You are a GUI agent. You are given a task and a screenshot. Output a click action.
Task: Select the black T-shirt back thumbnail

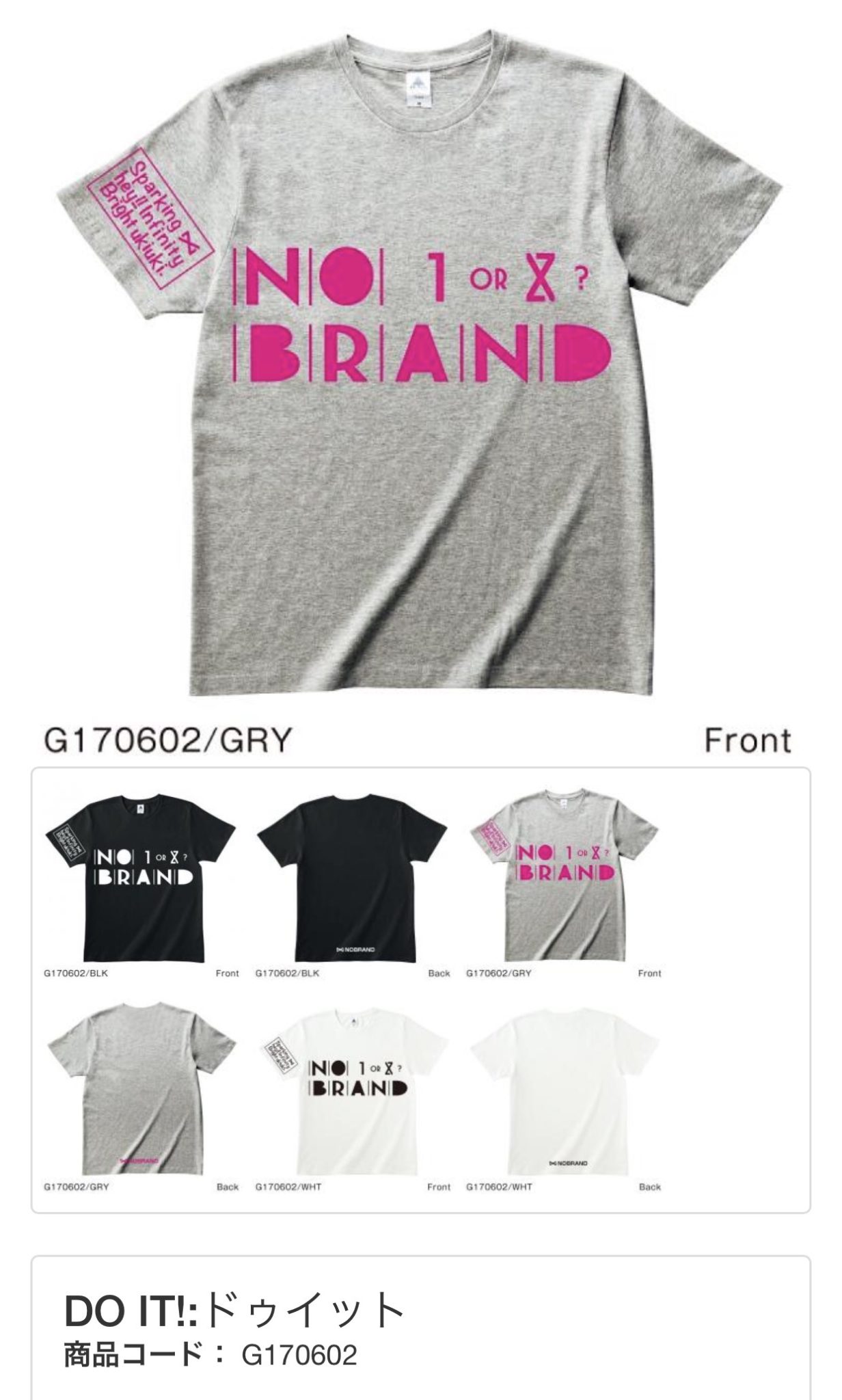[353, 878]
